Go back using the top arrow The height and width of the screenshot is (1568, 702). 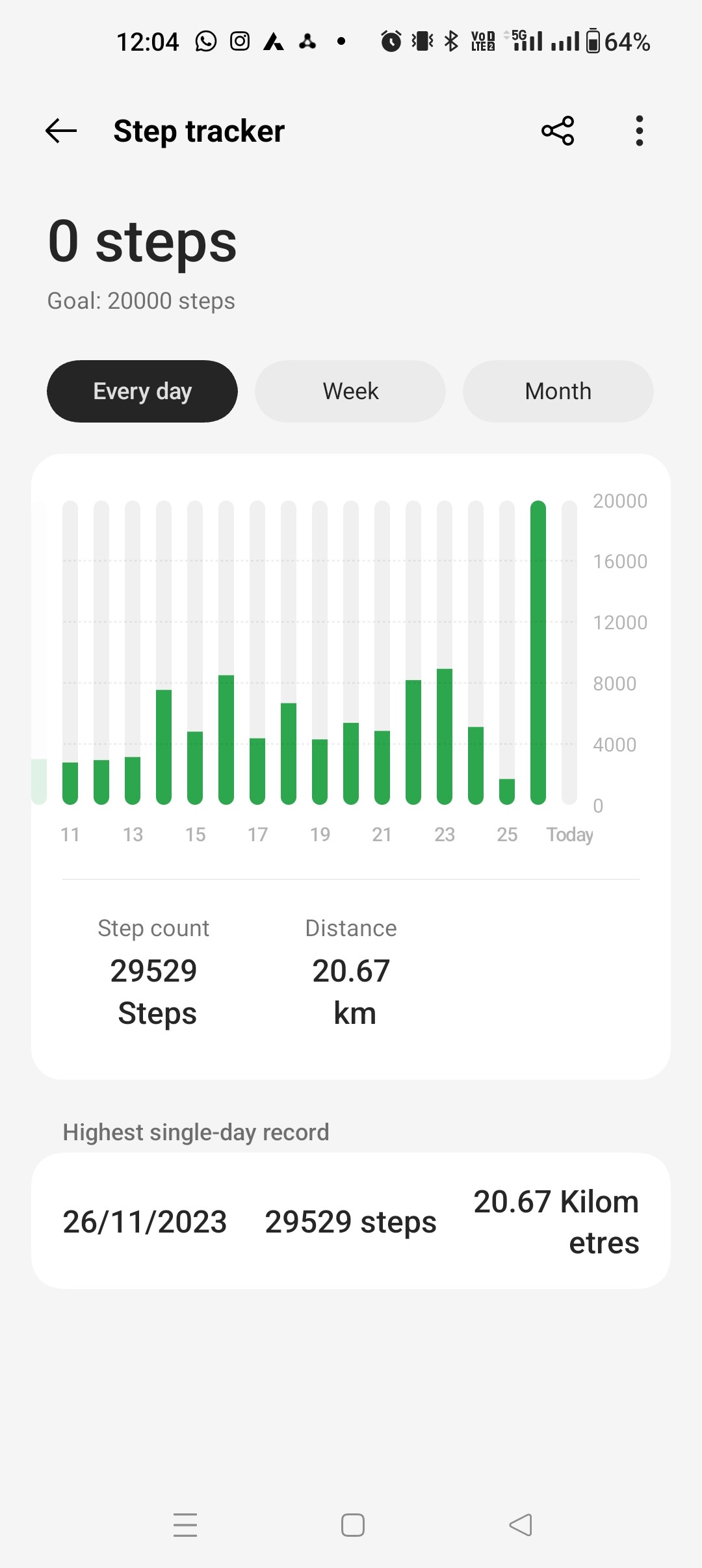coord(61,131)
